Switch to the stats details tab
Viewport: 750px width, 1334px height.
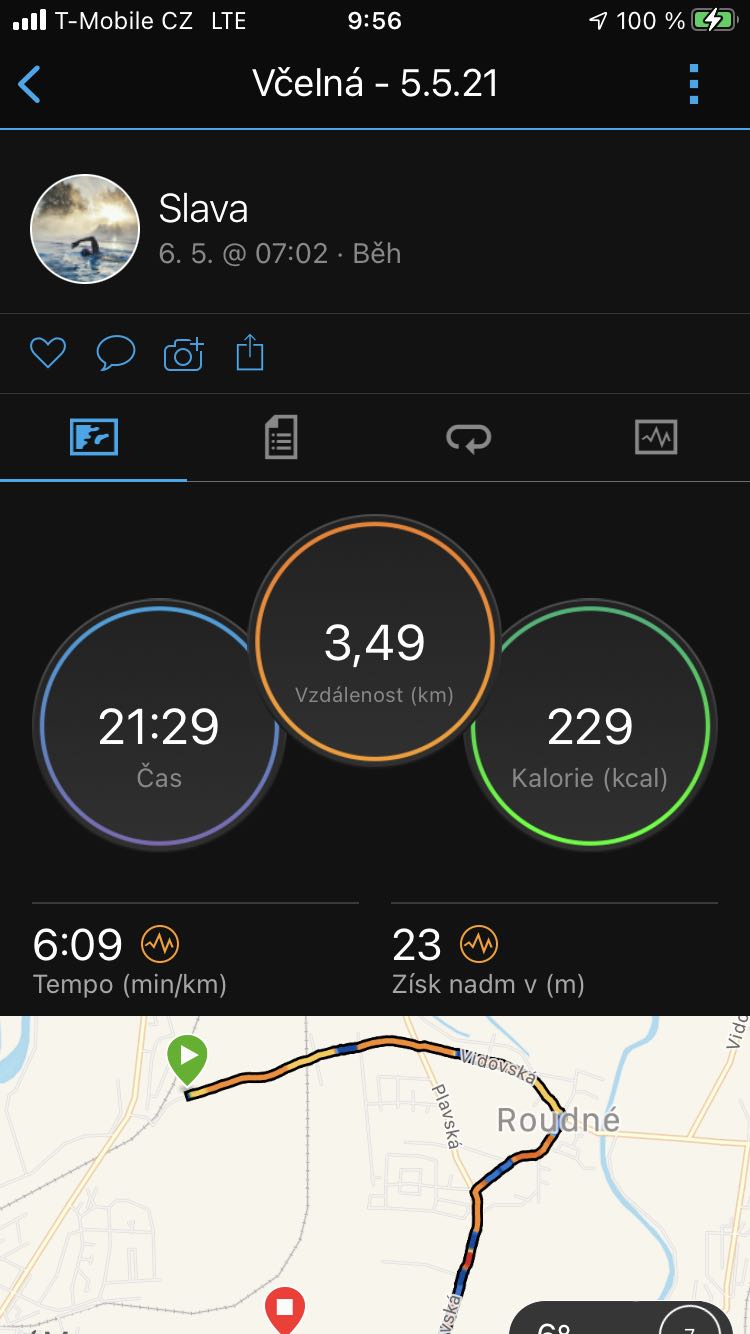281,438
